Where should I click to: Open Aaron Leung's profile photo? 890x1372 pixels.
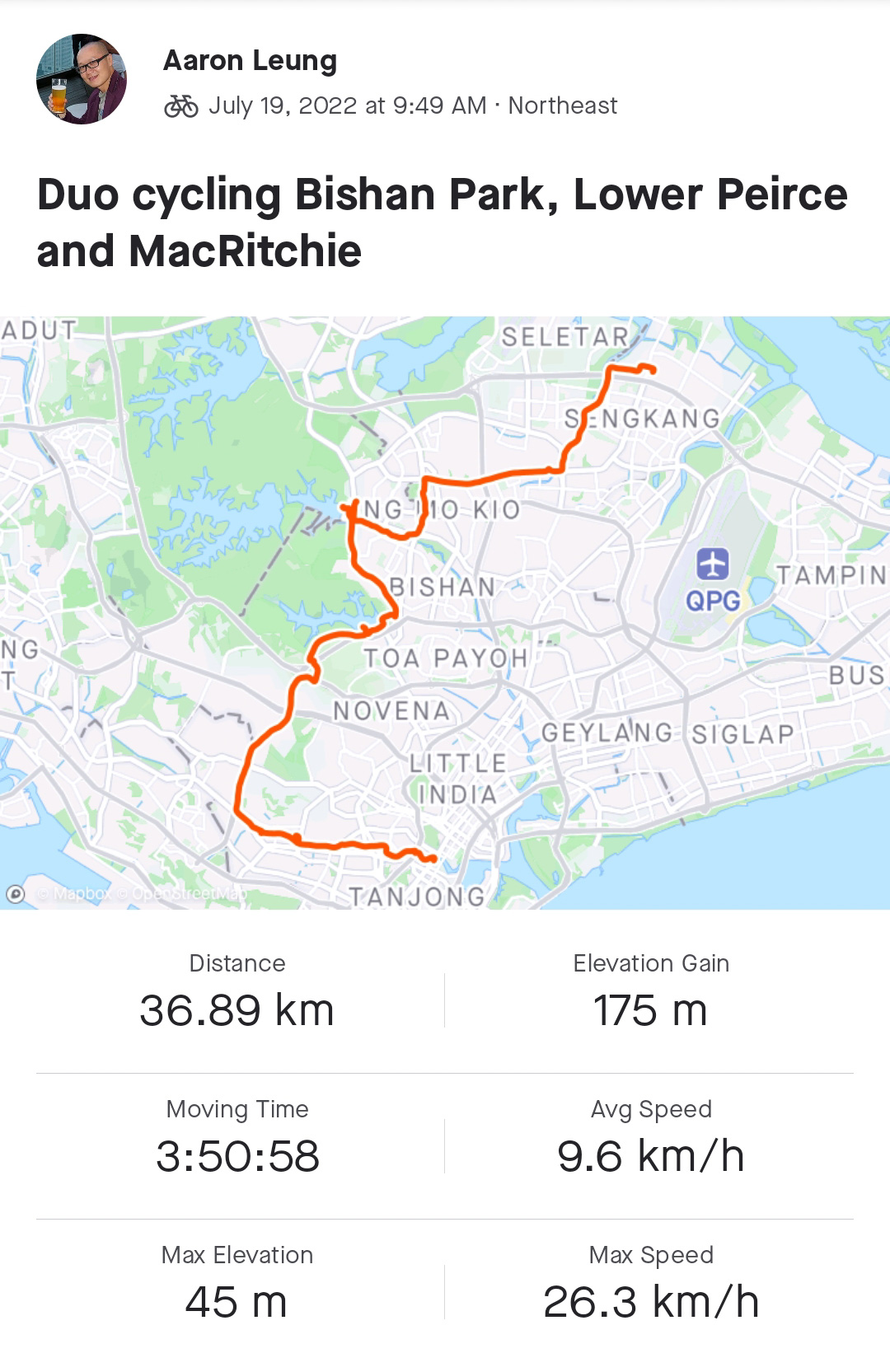(x=82, y=79)
